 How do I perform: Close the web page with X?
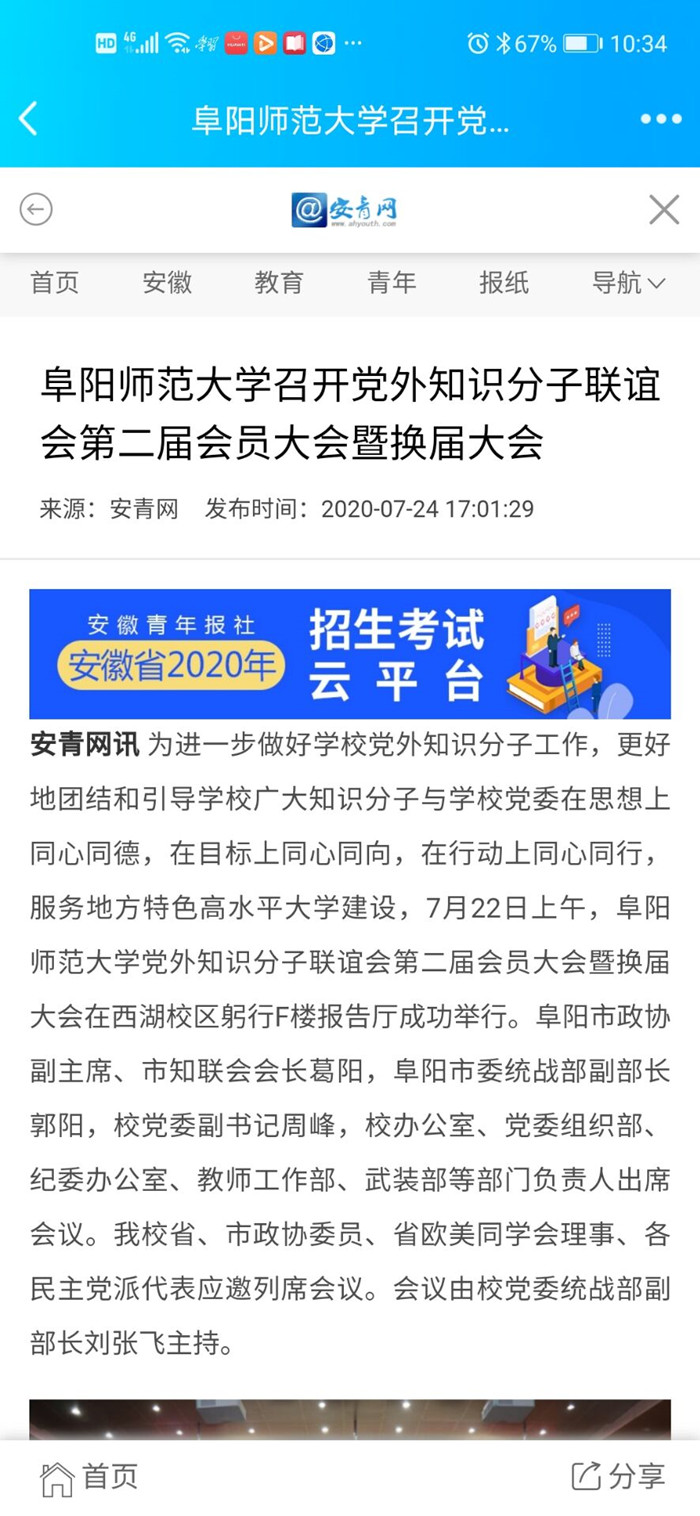point(664,209)
